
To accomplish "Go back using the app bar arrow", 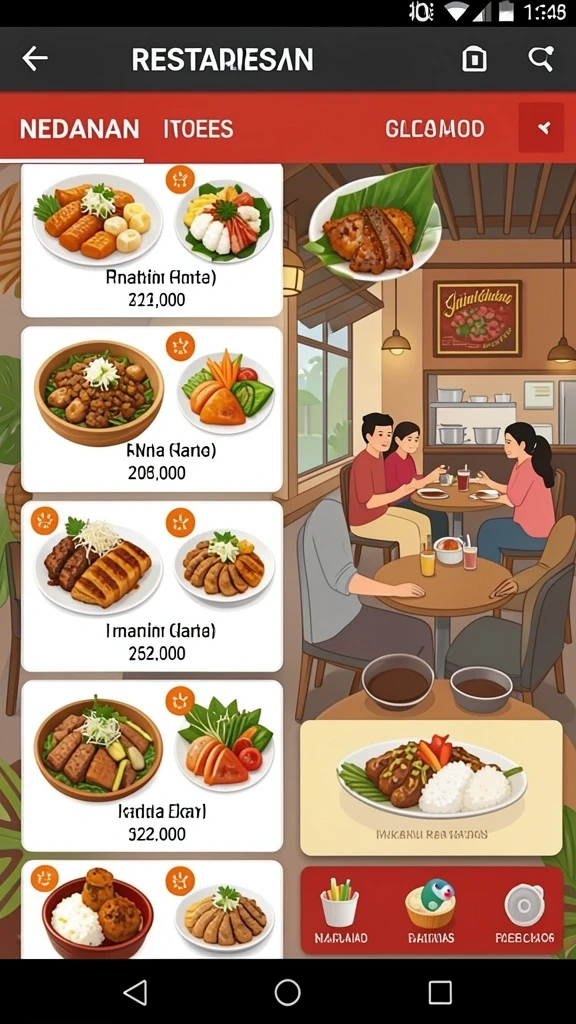I will 35,59.
